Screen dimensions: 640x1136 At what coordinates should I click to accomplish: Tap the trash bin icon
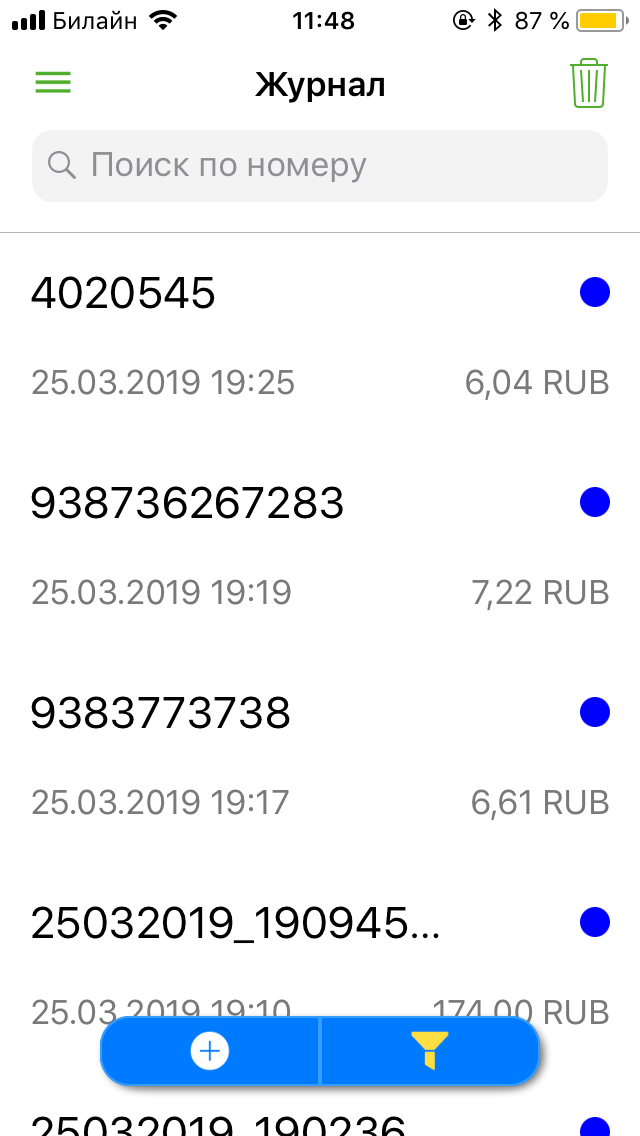[589, 84]
